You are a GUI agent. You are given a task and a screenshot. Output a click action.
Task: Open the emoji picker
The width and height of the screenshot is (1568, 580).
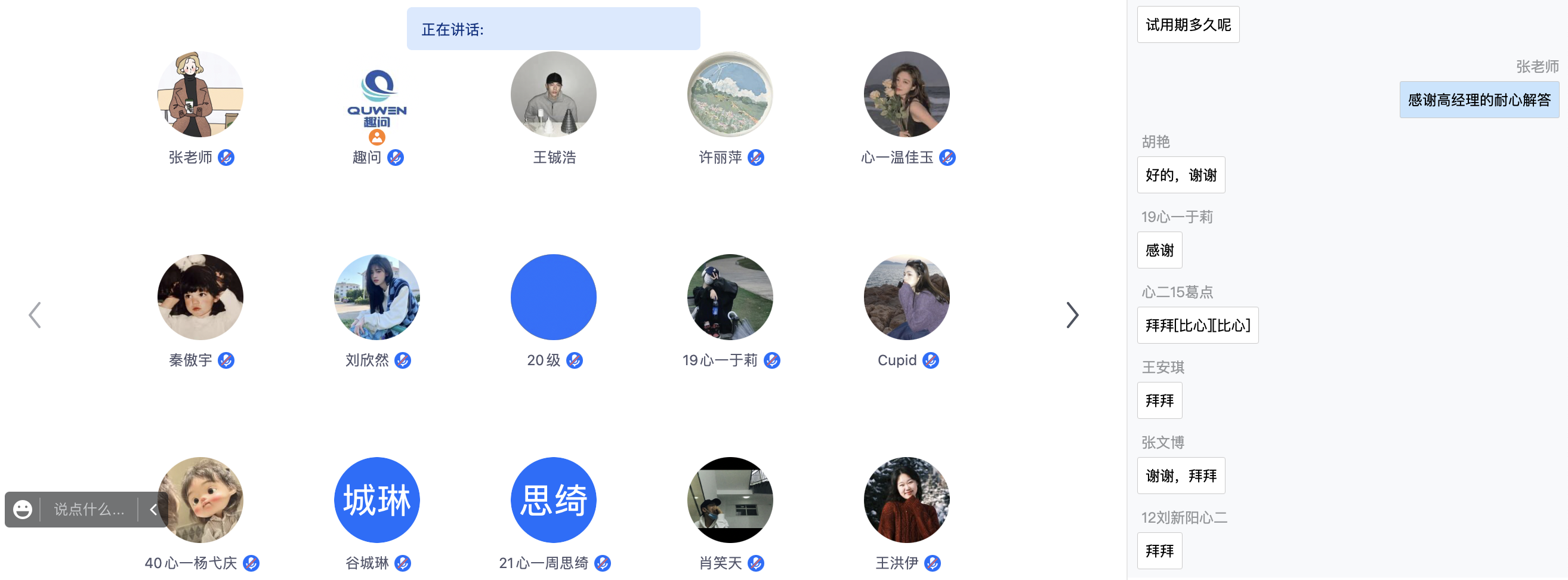point(23,510)
